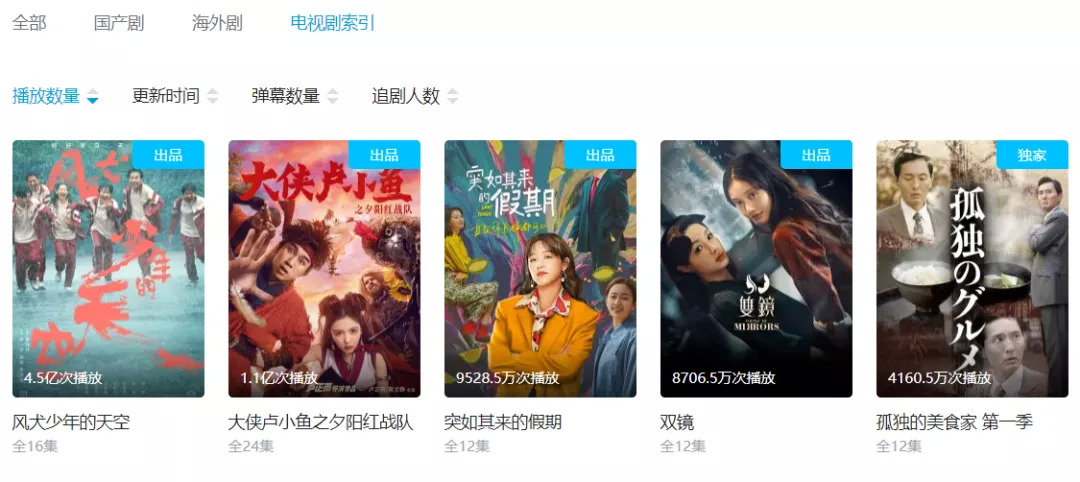Image resolution: width=1080 pixels, height=482 pixels.
Task: Open the 海外剧 tab
Action: point(217,23)
